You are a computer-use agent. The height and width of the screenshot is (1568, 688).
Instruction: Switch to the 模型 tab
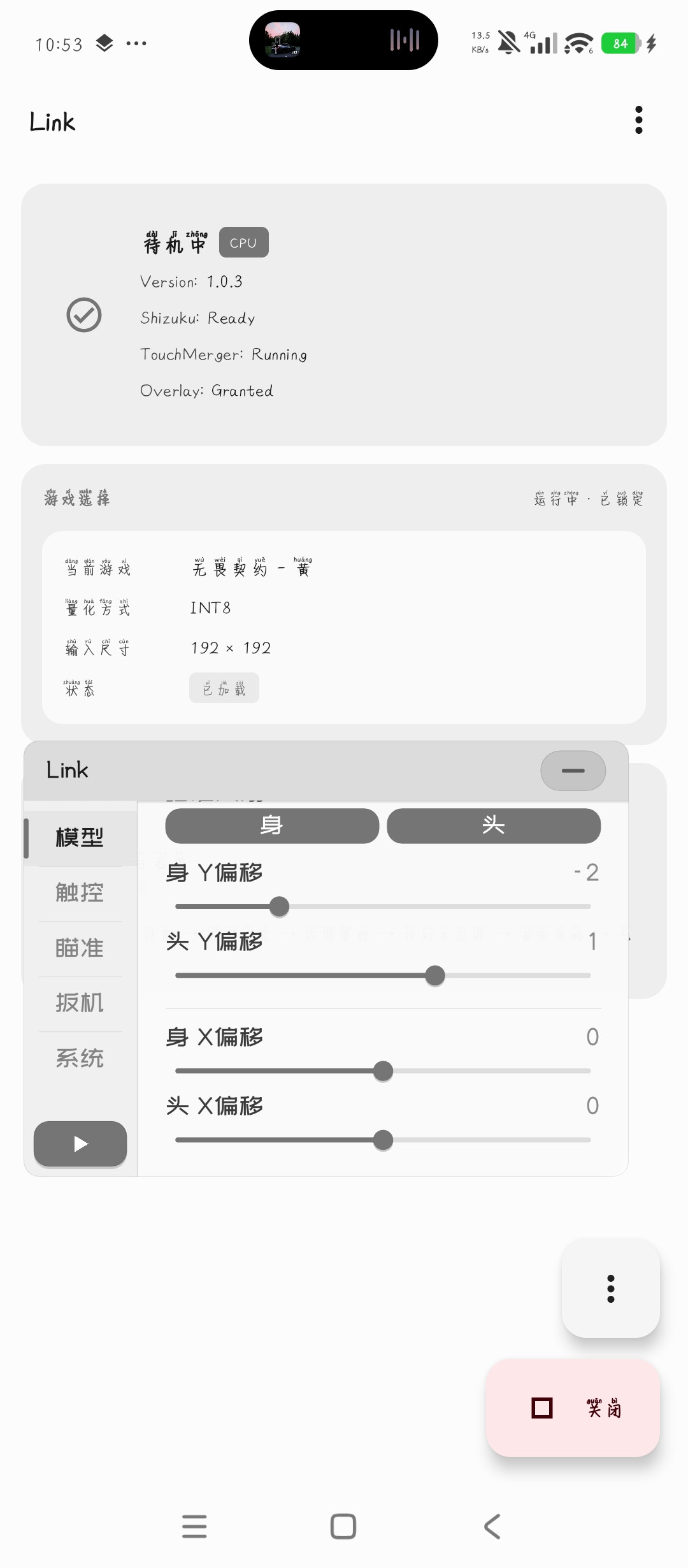tap(80, 838)
